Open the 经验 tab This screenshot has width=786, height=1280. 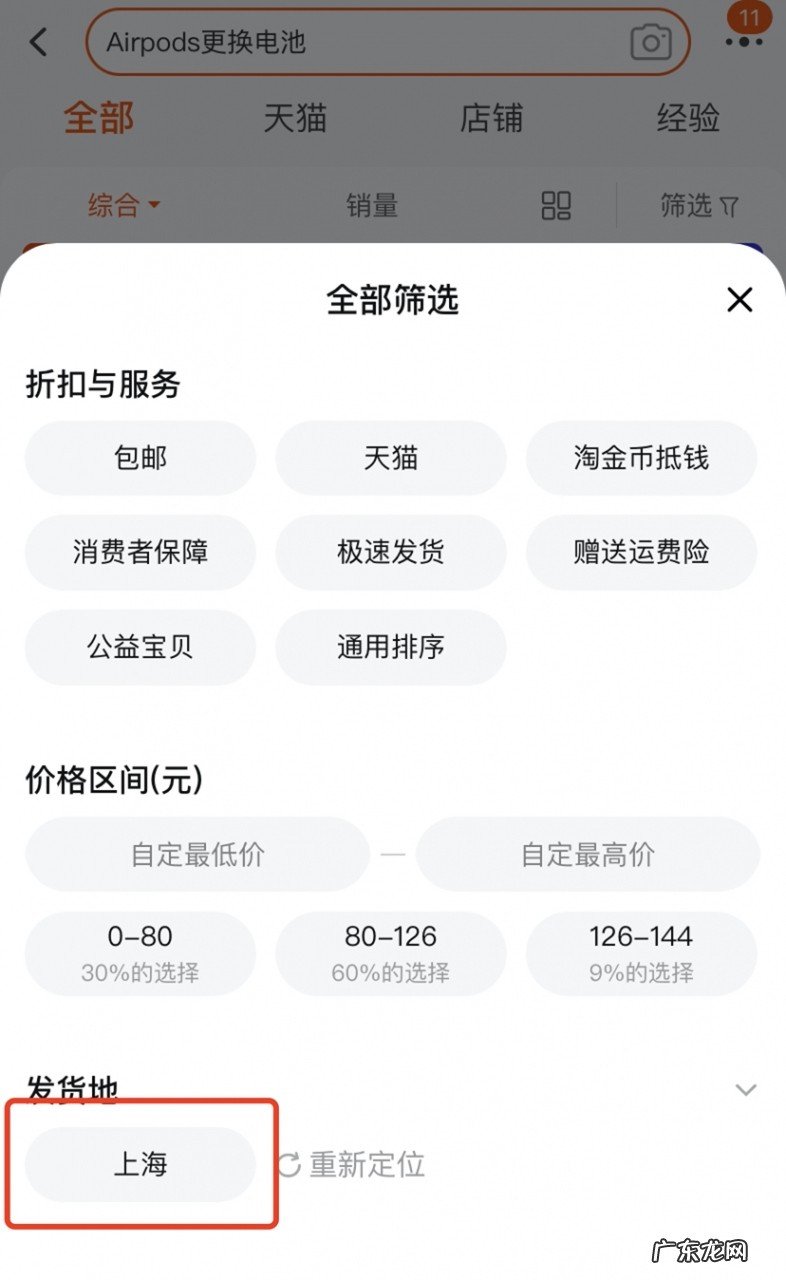(688, 119)
